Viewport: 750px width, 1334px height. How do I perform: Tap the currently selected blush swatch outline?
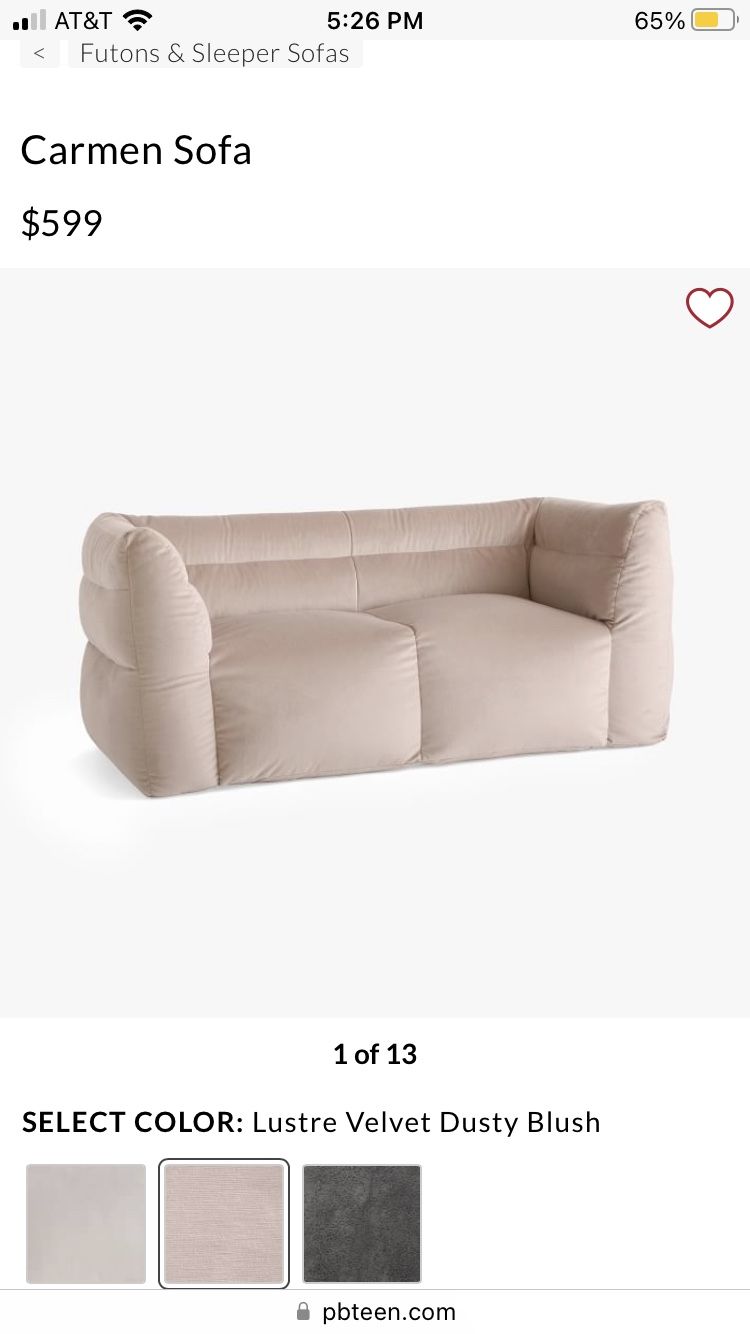coord(223,1223)
